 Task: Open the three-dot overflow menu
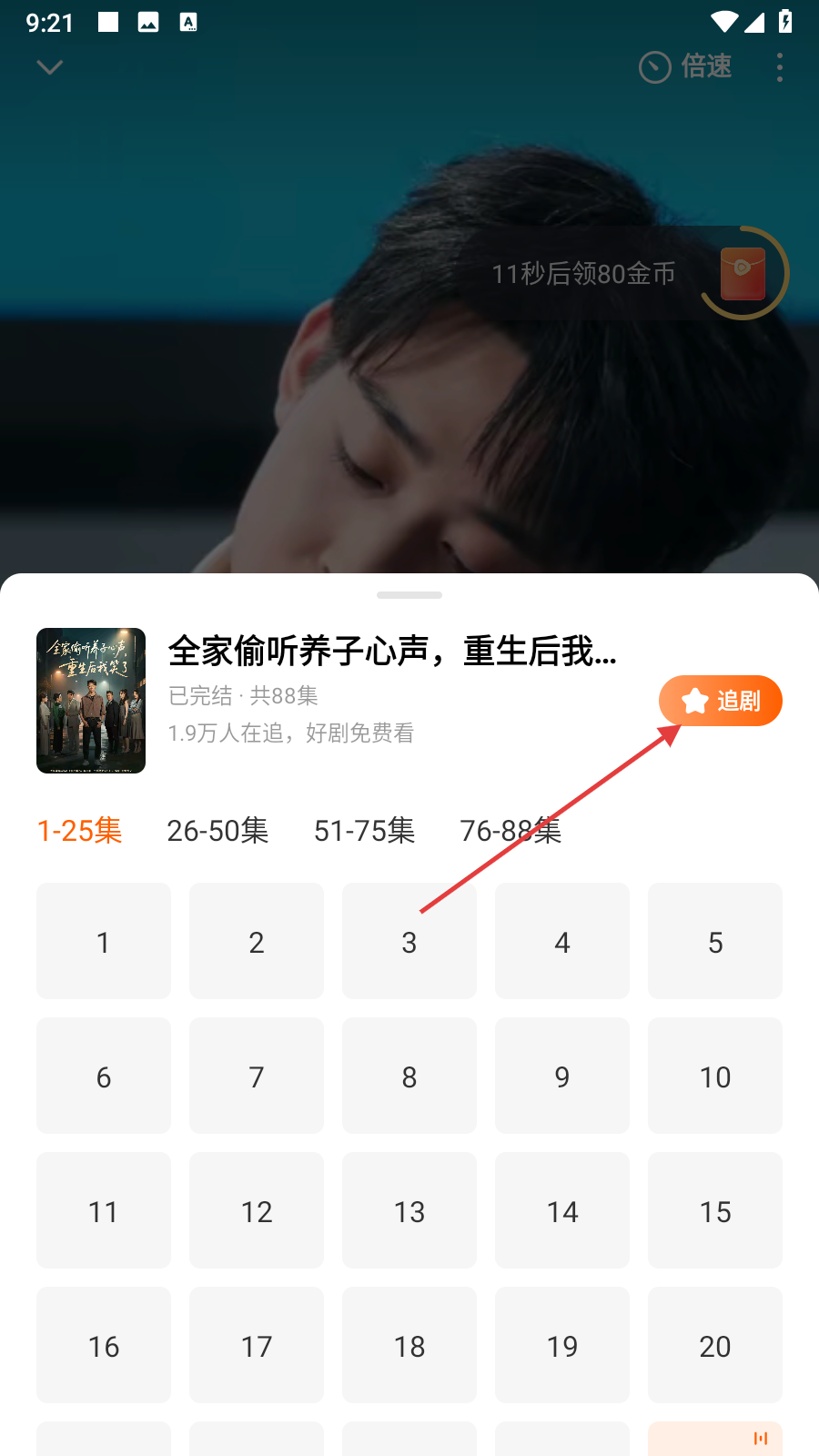coord(780,67)
